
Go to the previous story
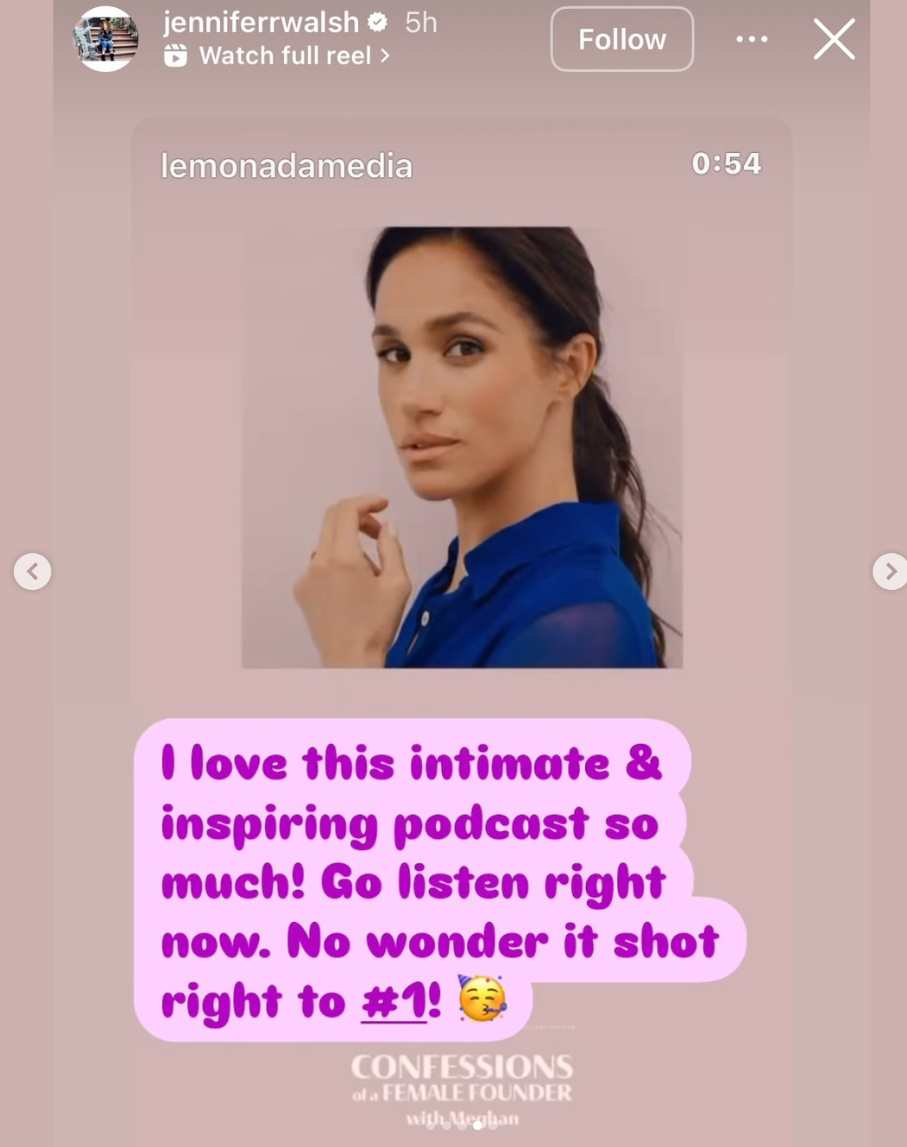click(32, 571)
